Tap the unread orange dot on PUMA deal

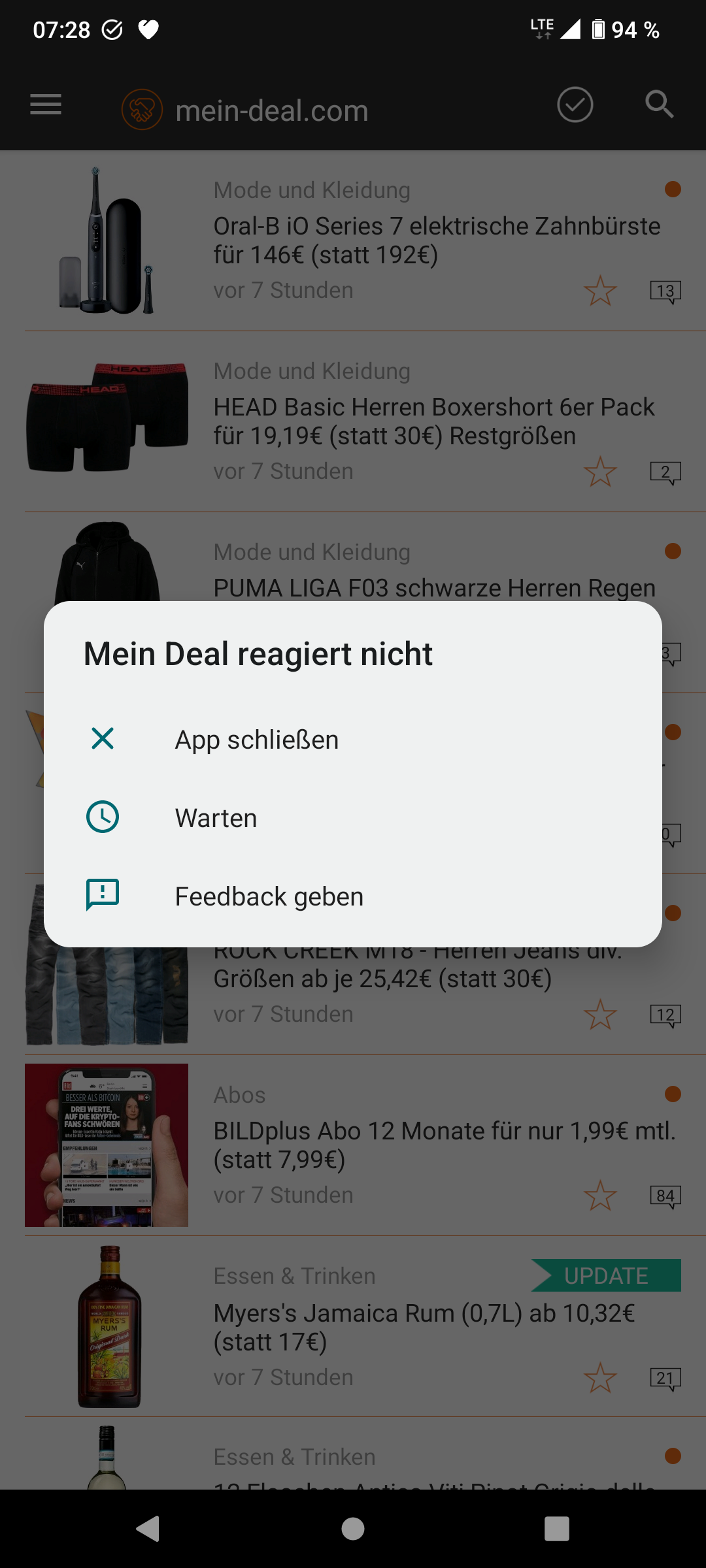coord(671,552)
